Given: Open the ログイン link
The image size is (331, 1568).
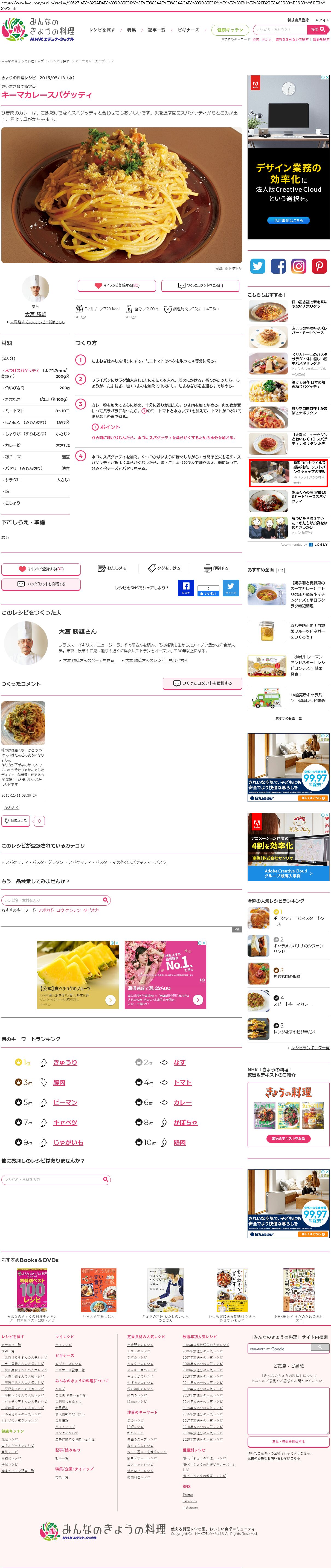Looking at the screenshot, I should click(322, 19).
